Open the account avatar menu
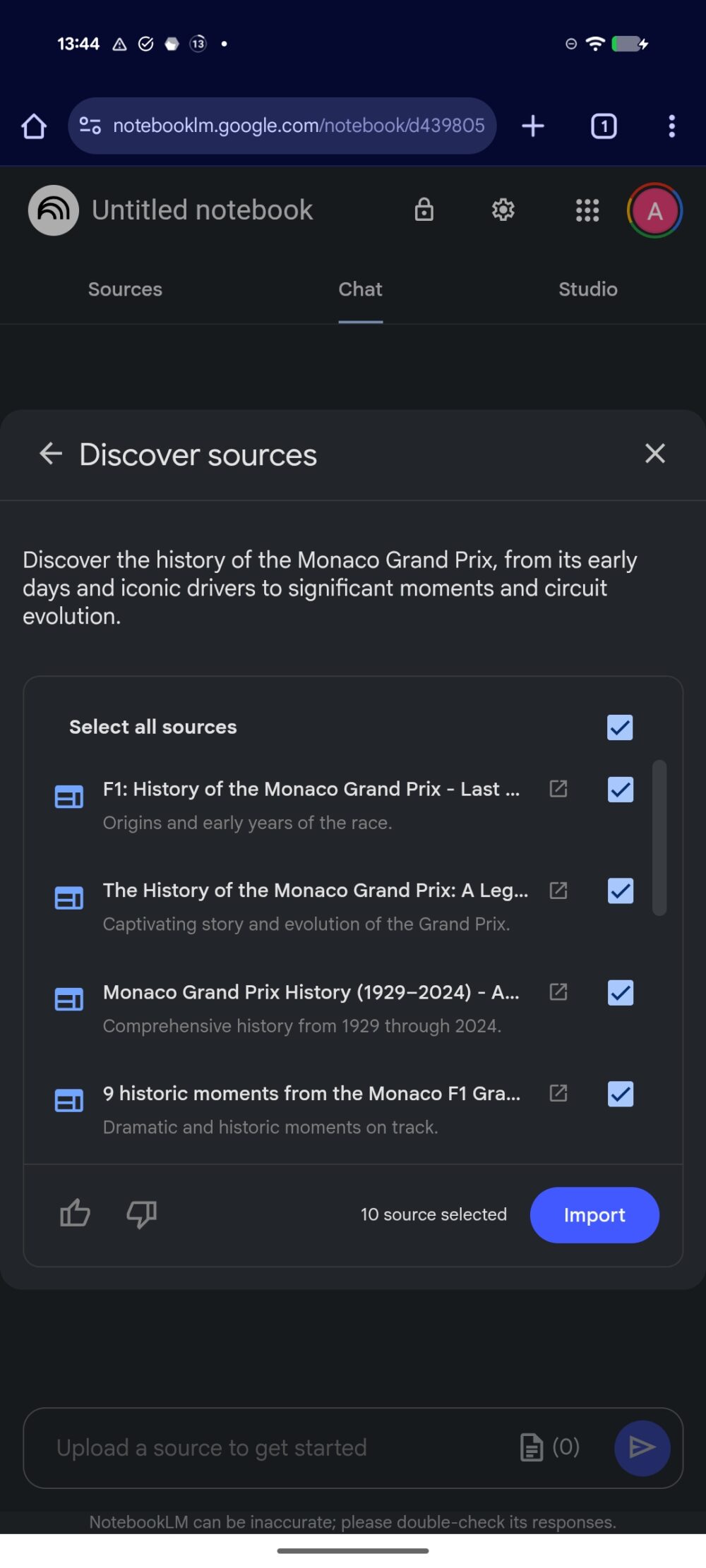 coord(654,210)
